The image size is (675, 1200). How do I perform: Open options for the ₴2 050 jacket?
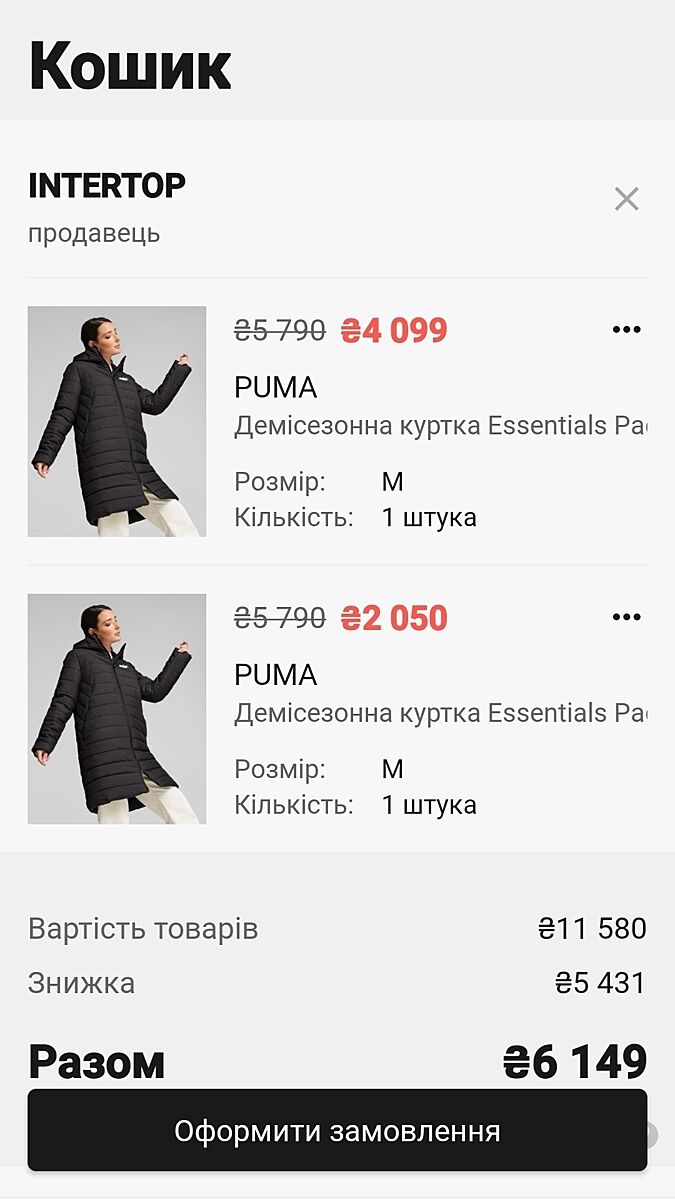pyautogui.click(x=626, y=617)
